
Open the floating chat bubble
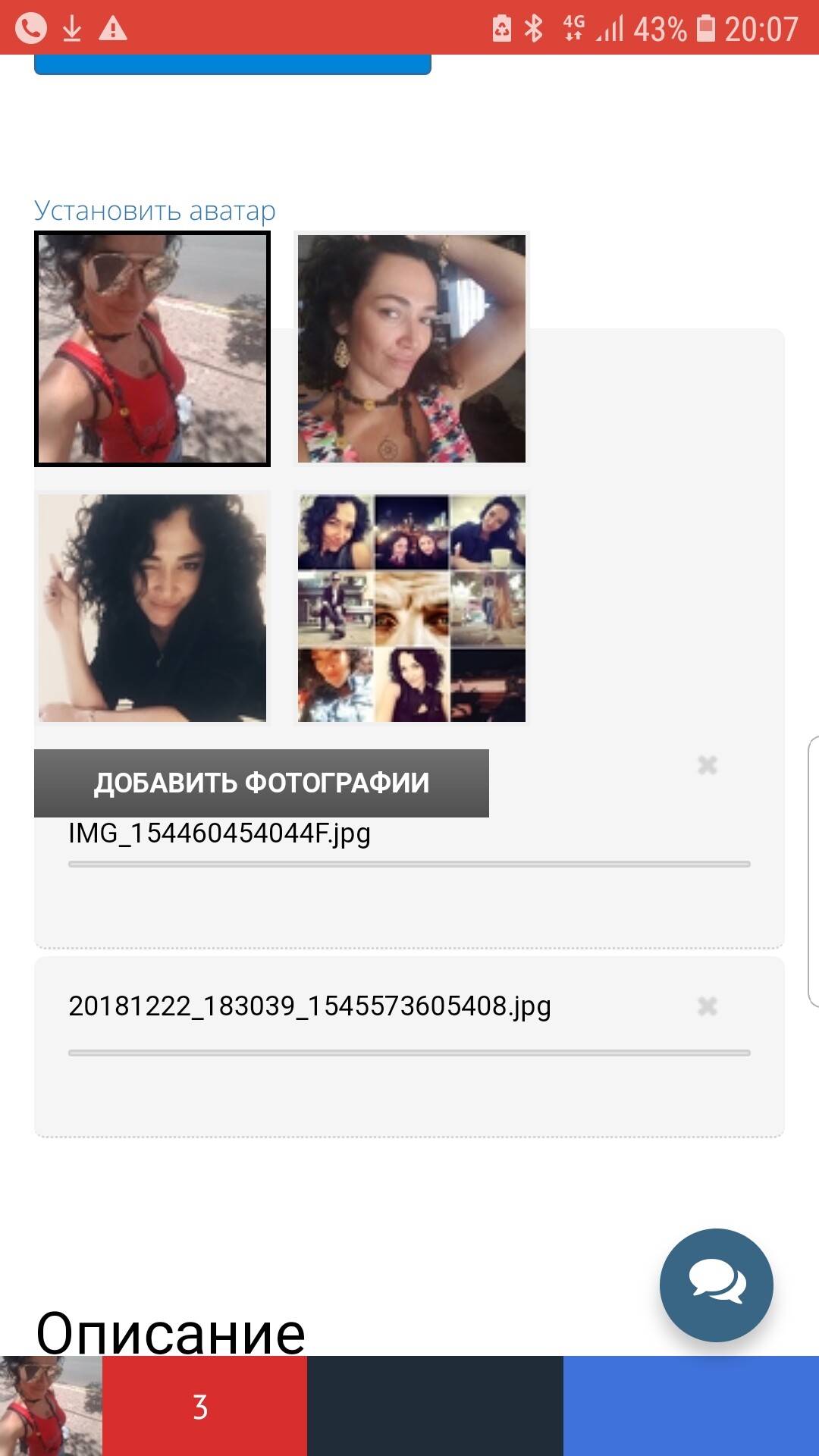tap(716, 1285)
